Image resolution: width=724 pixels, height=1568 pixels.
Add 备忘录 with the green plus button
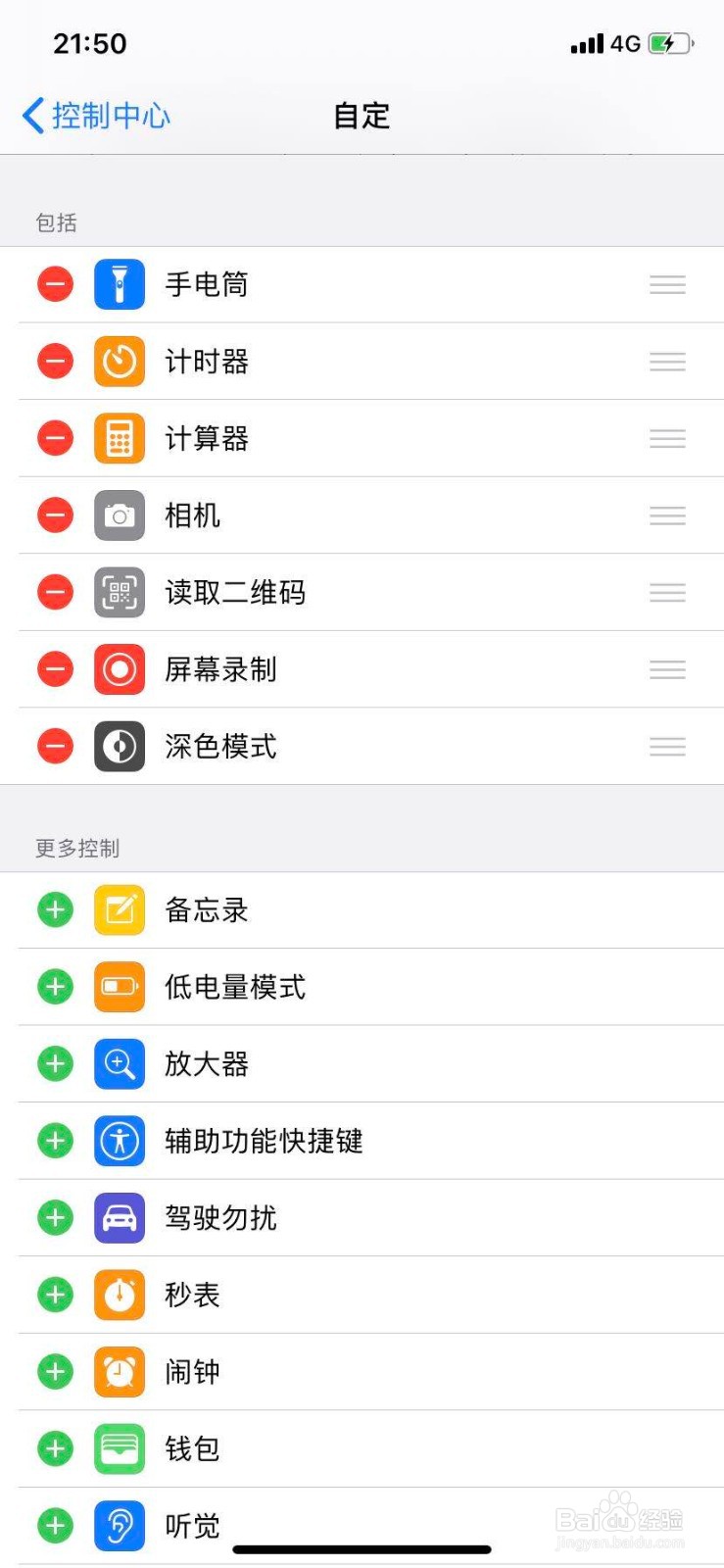pos(54,909)
